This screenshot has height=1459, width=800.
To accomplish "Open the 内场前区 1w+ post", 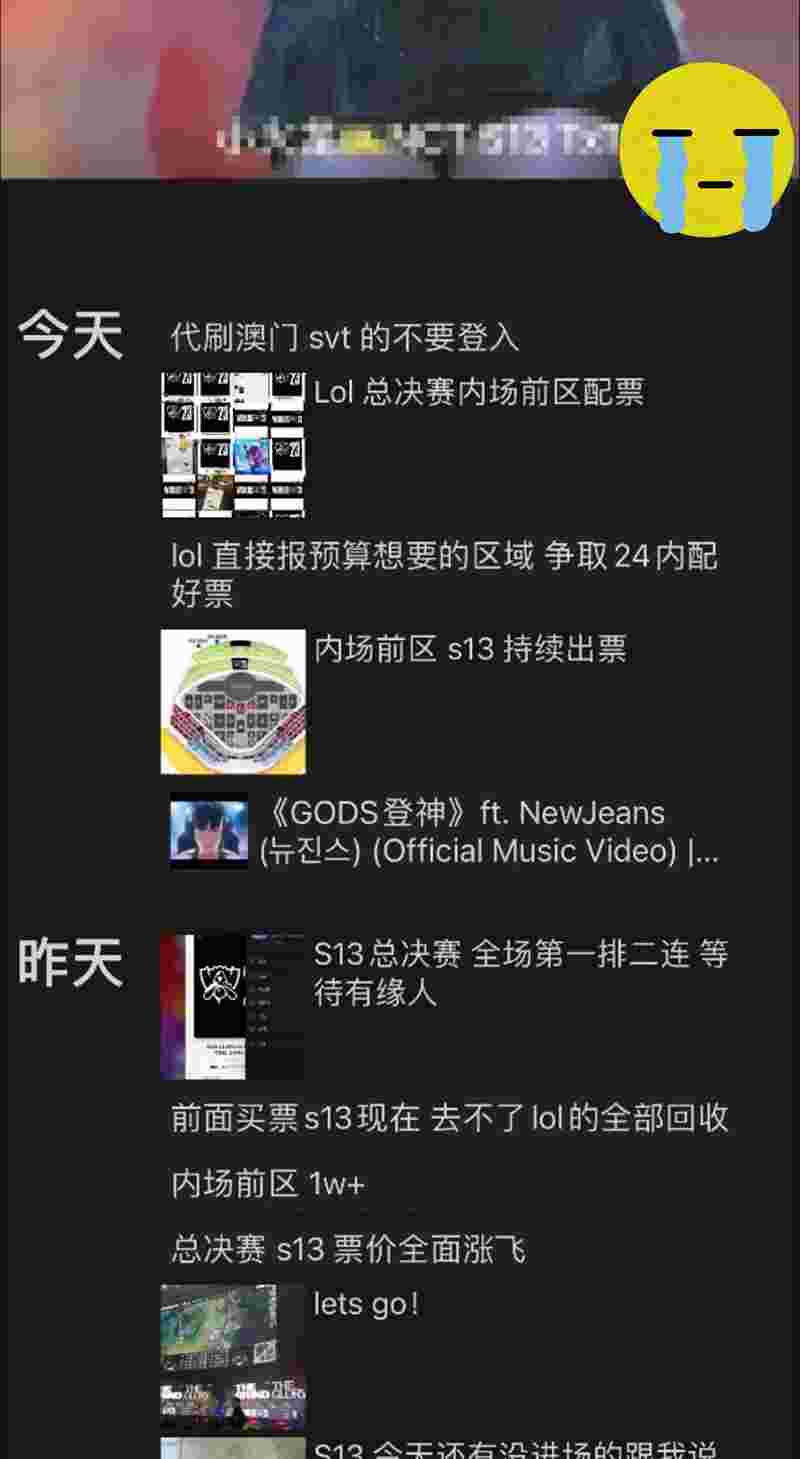I will (x=268, y=1184).
